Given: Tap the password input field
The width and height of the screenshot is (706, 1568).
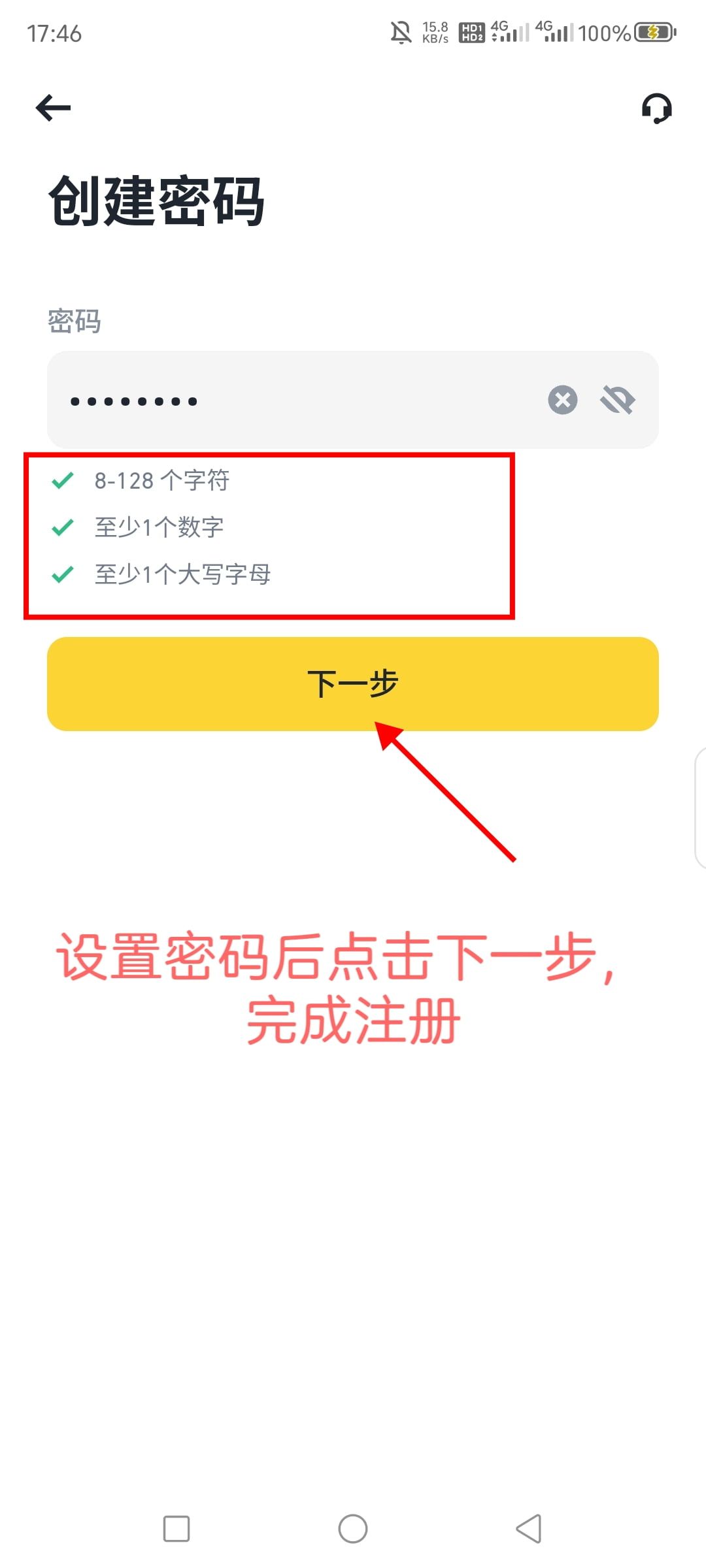Looking at the screenshot, I should pos(294,400).
